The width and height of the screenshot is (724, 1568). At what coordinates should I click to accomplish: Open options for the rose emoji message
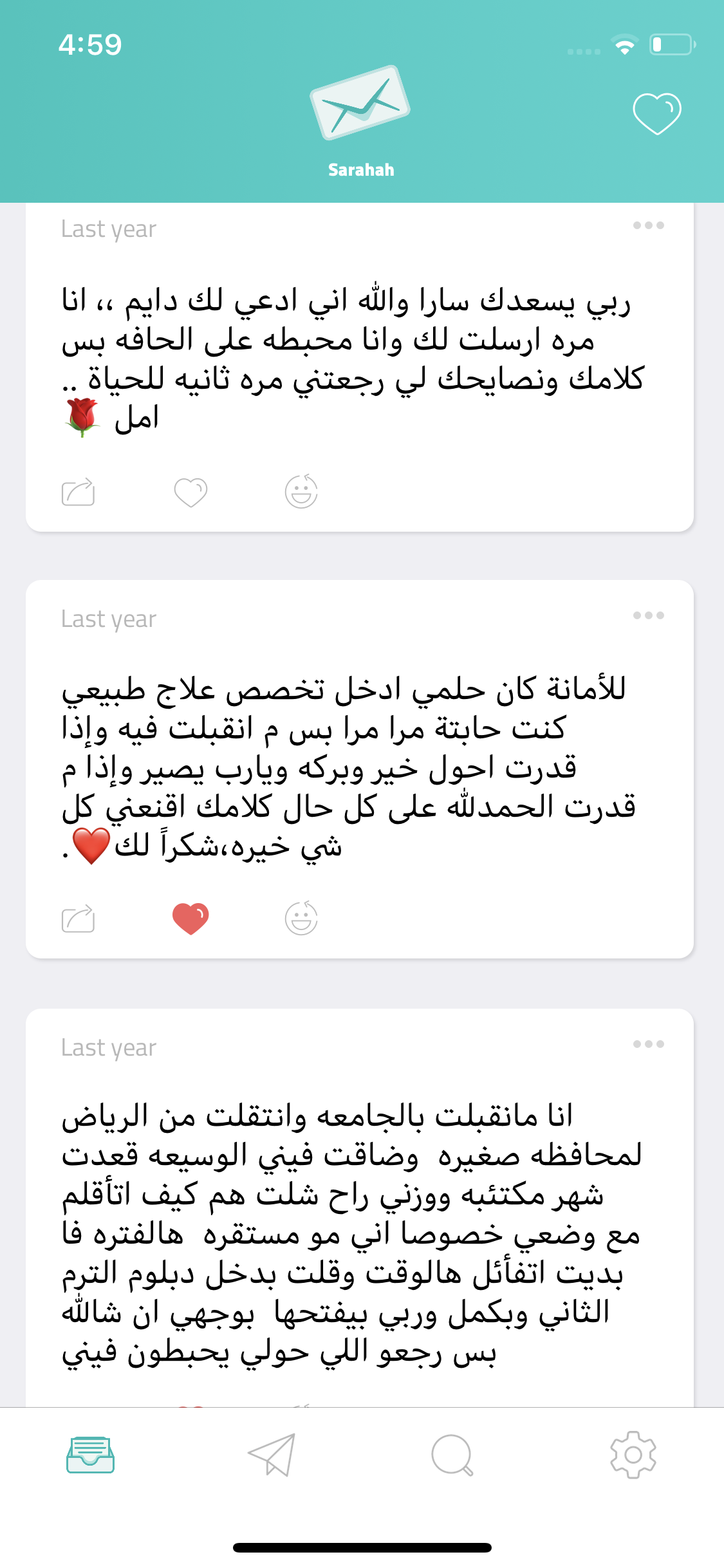tap(648, 225)
